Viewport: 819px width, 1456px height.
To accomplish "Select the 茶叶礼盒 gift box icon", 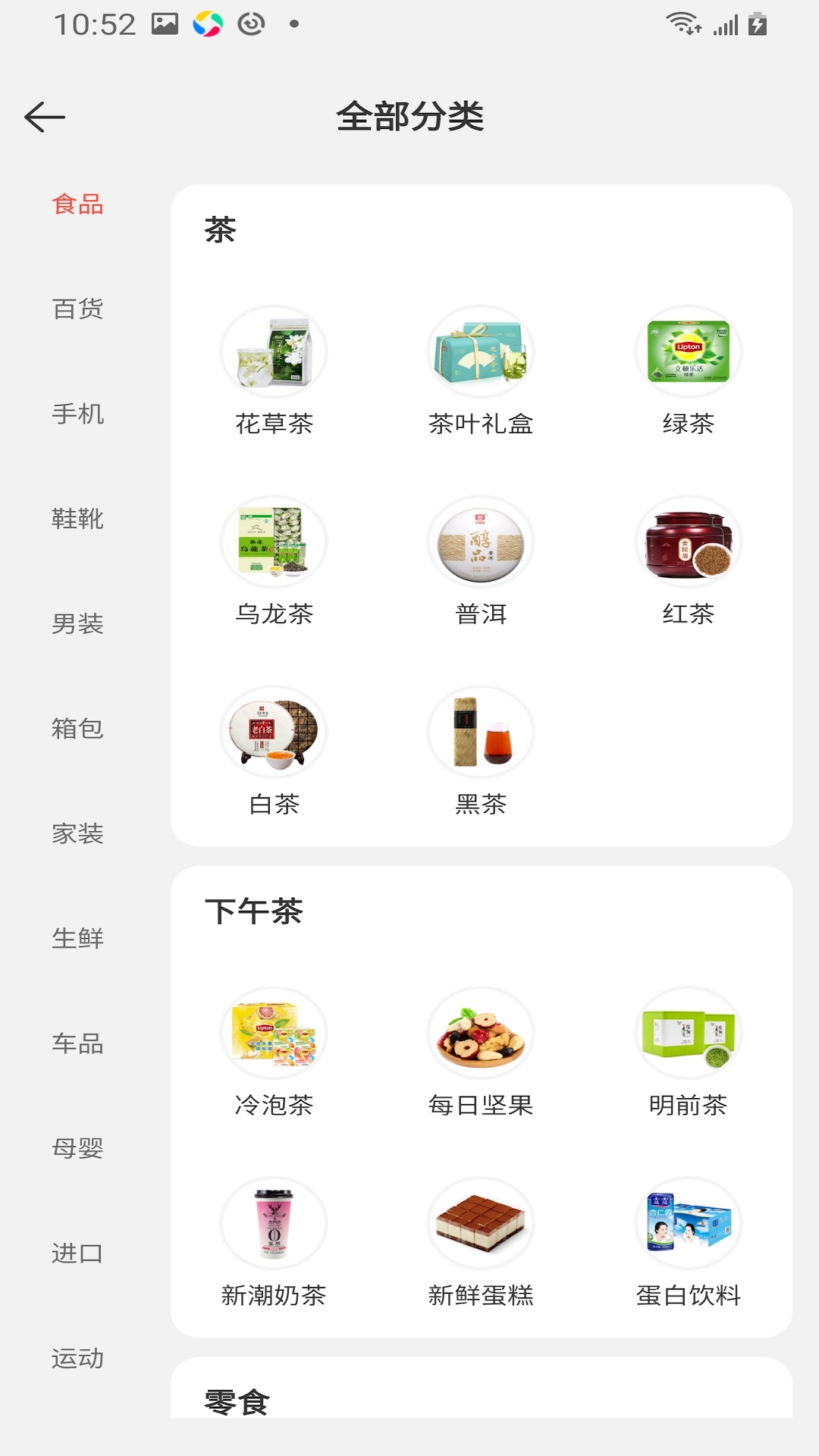I will (x=481, y=352).
